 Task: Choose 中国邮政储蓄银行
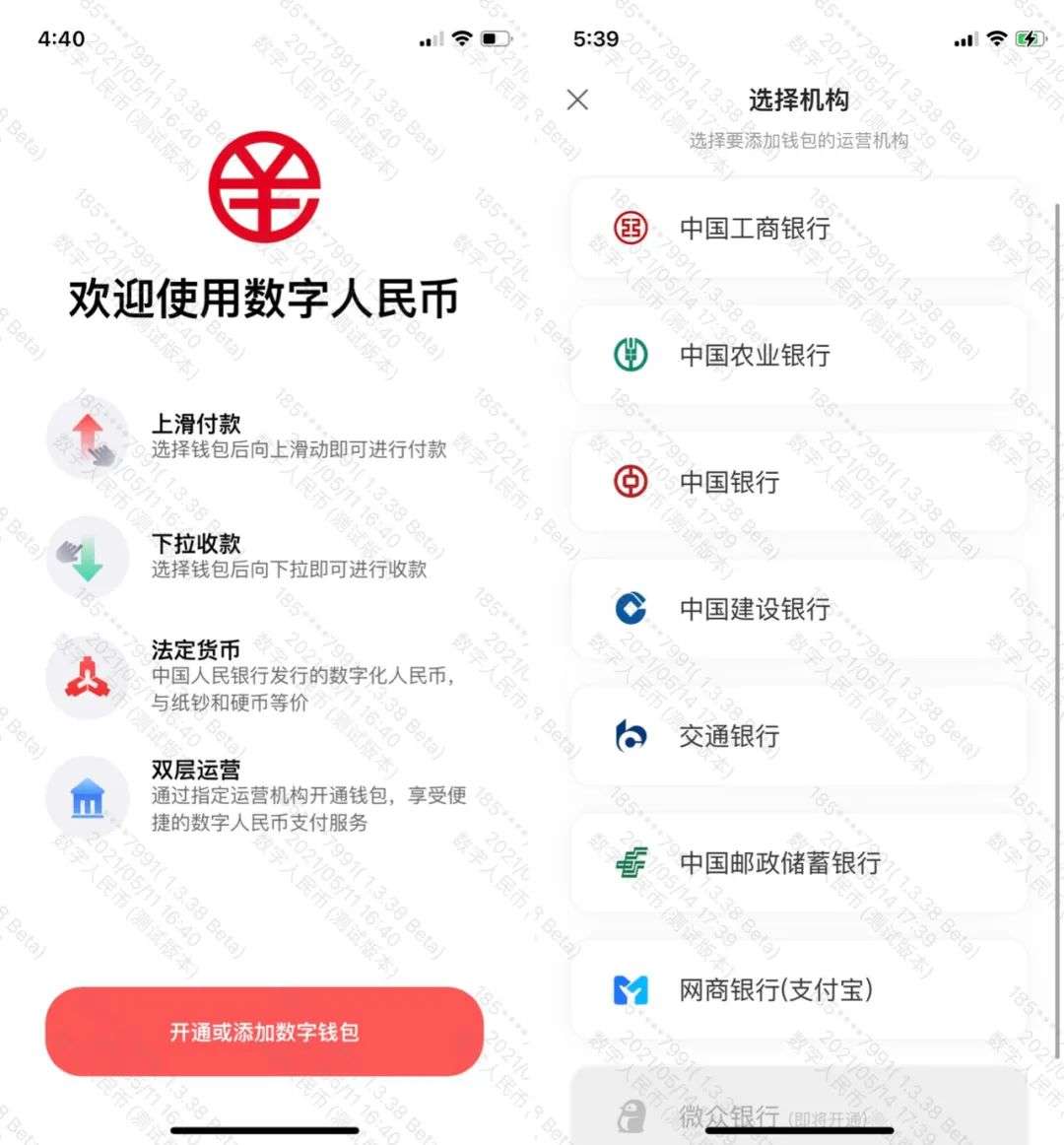[798, 863]
